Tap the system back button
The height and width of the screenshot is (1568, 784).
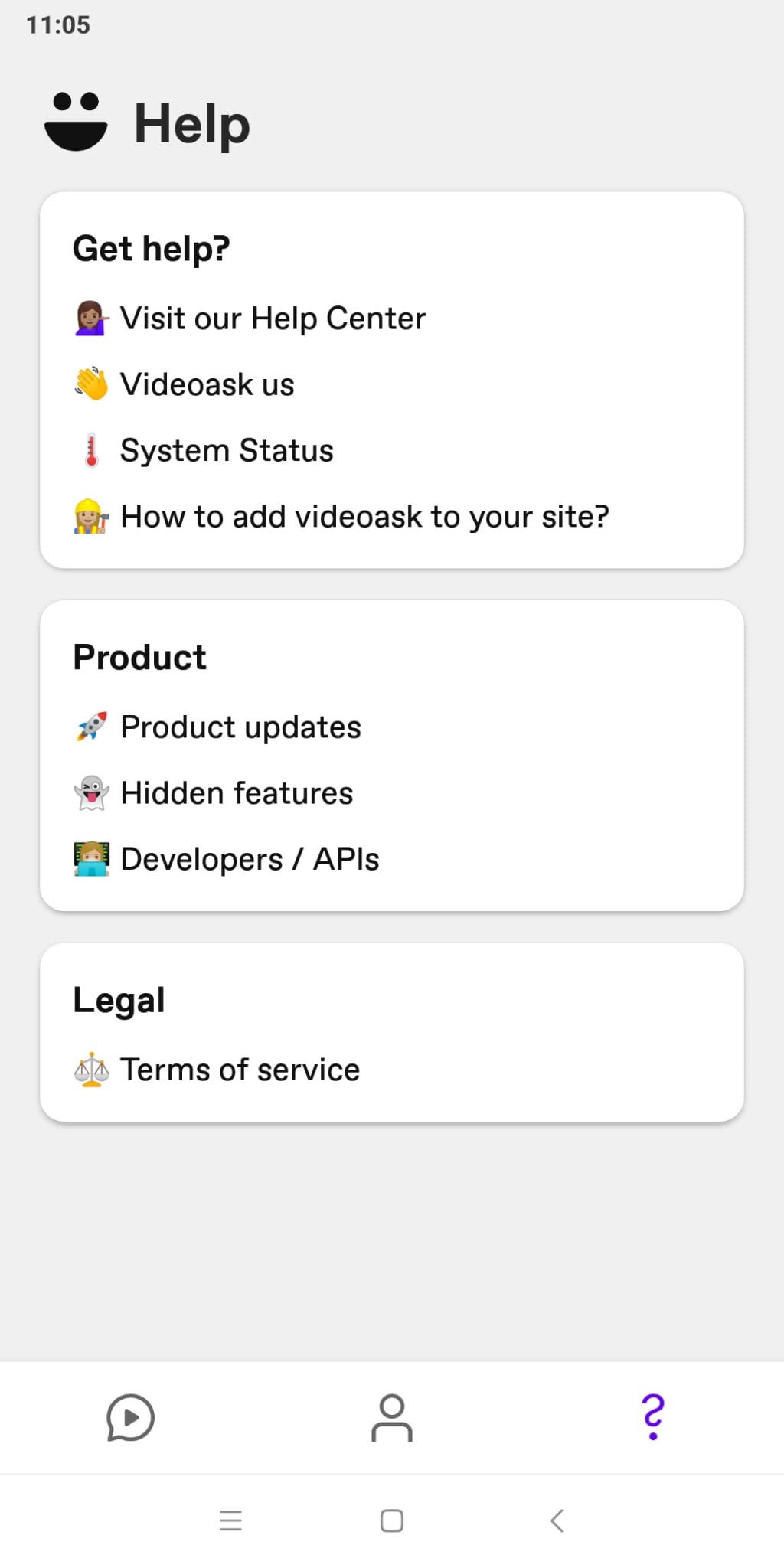point(557,1521)
